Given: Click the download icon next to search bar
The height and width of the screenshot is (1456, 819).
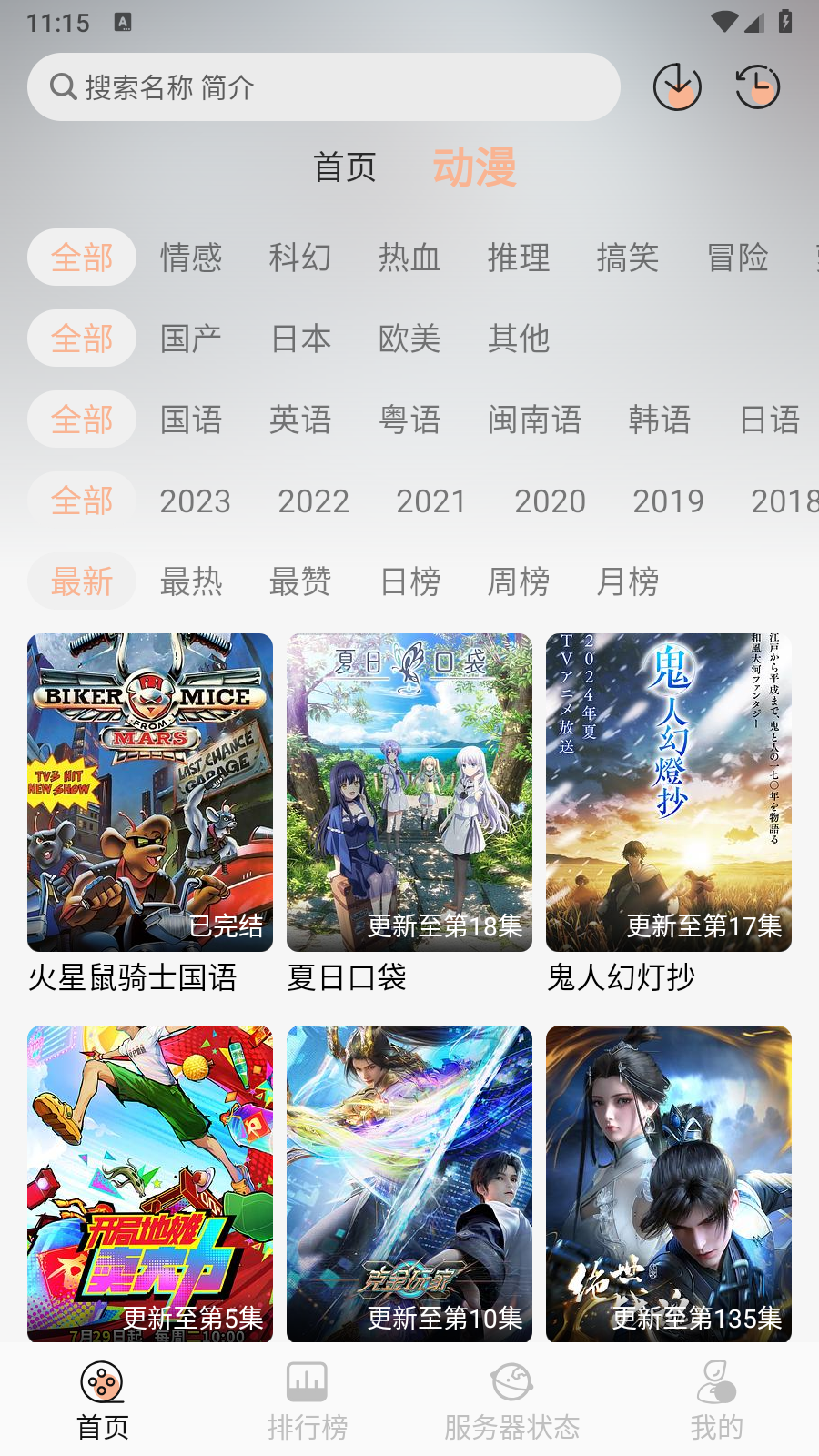Looking at the screenshot, I should (678, 87).
